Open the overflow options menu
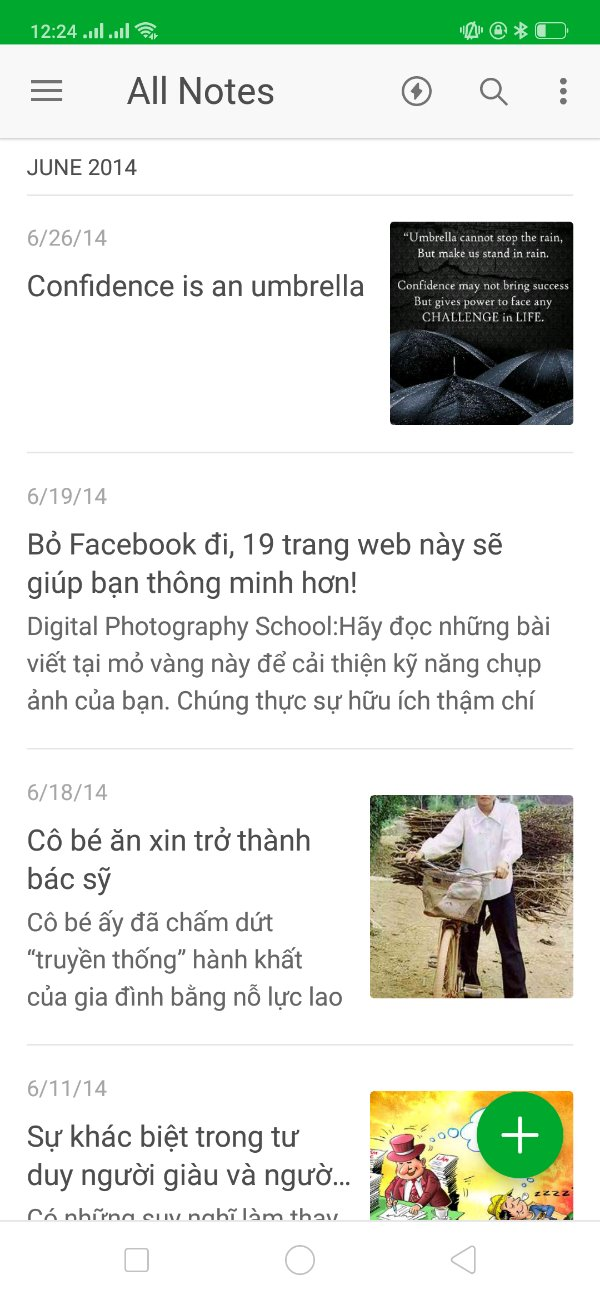 pos(563,92)
